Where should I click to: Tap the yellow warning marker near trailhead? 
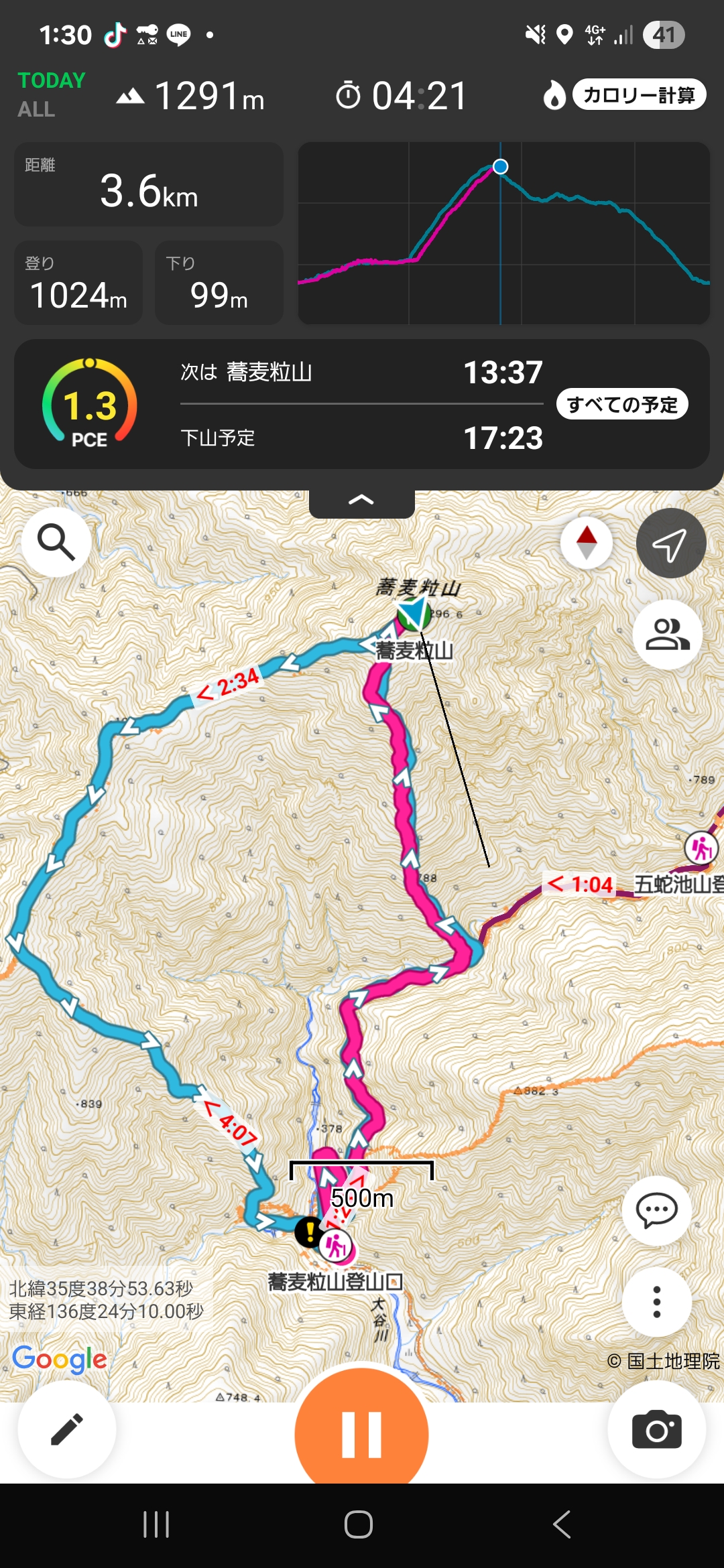coord(309,1232)
